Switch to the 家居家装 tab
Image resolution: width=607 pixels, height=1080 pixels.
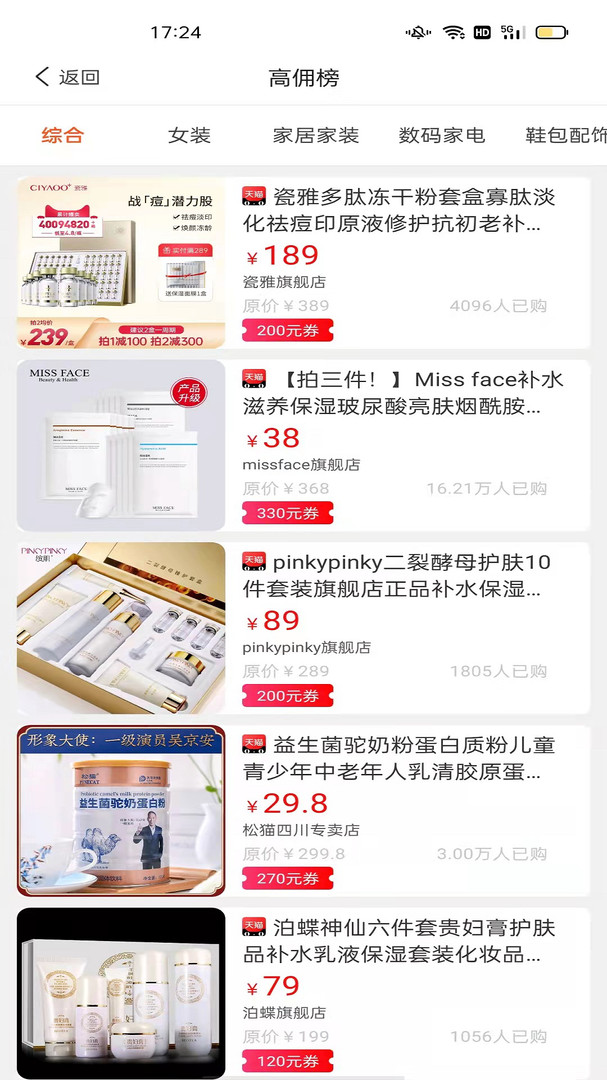click(x=316, y=135)
